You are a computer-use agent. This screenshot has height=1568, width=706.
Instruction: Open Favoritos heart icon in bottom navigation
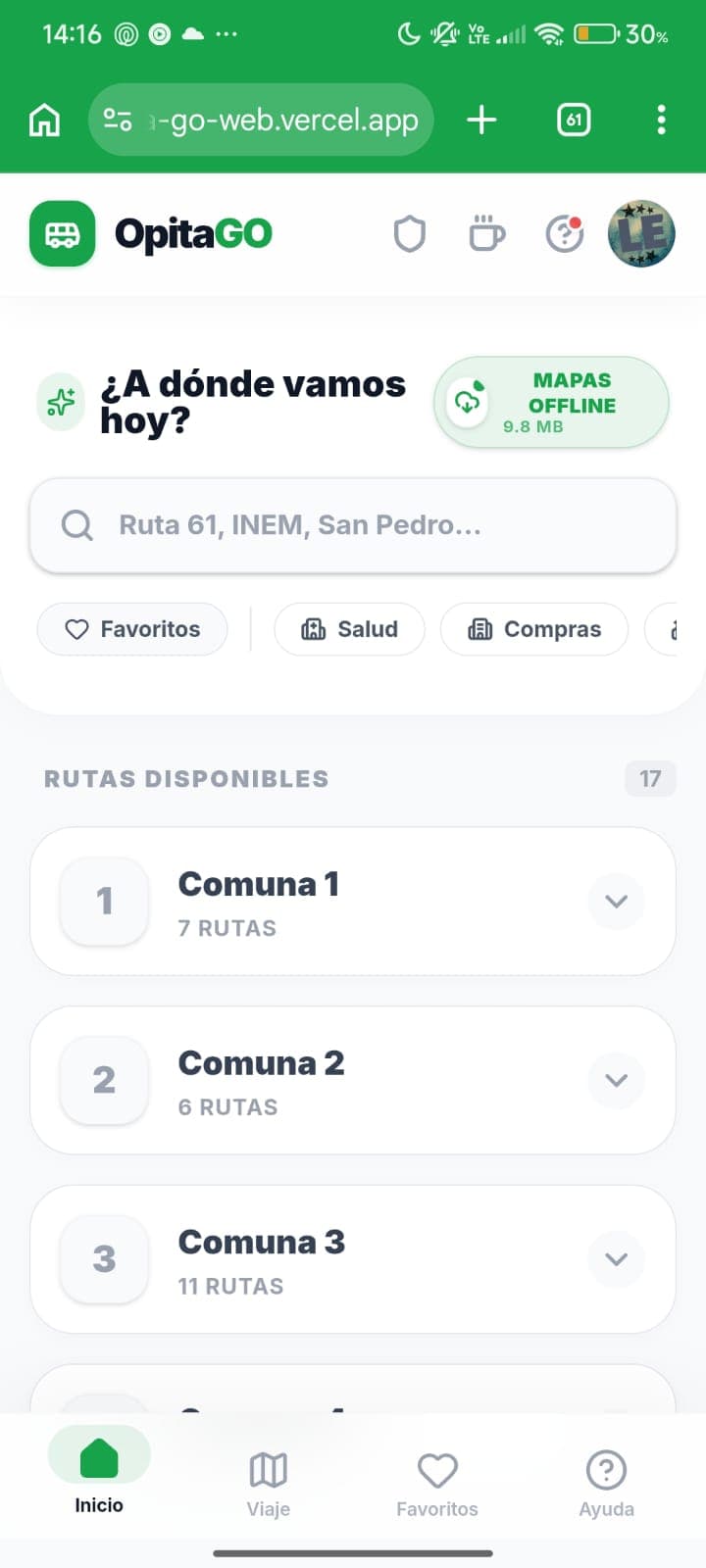pos(437,1470)
